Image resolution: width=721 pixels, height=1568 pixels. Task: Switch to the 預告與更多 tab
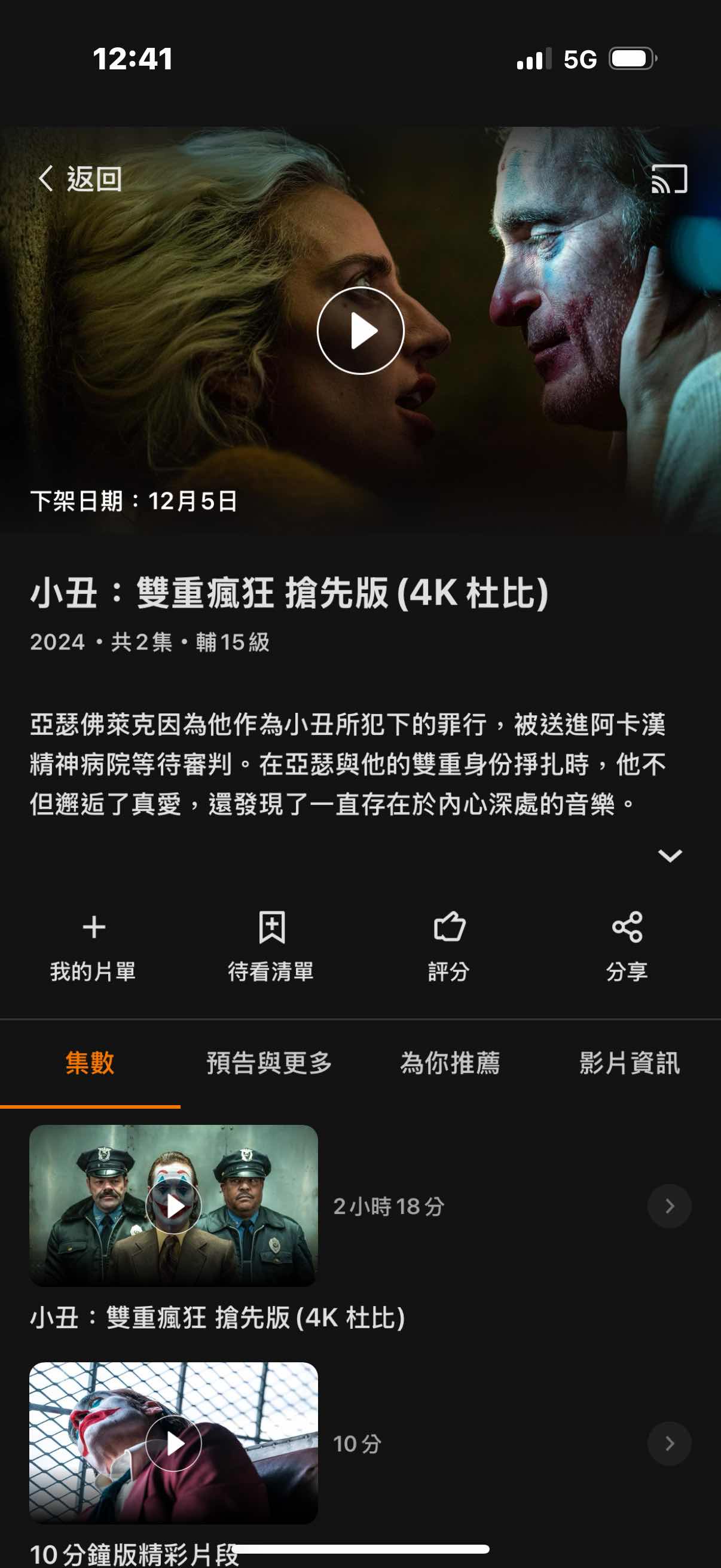[270, 1063]
